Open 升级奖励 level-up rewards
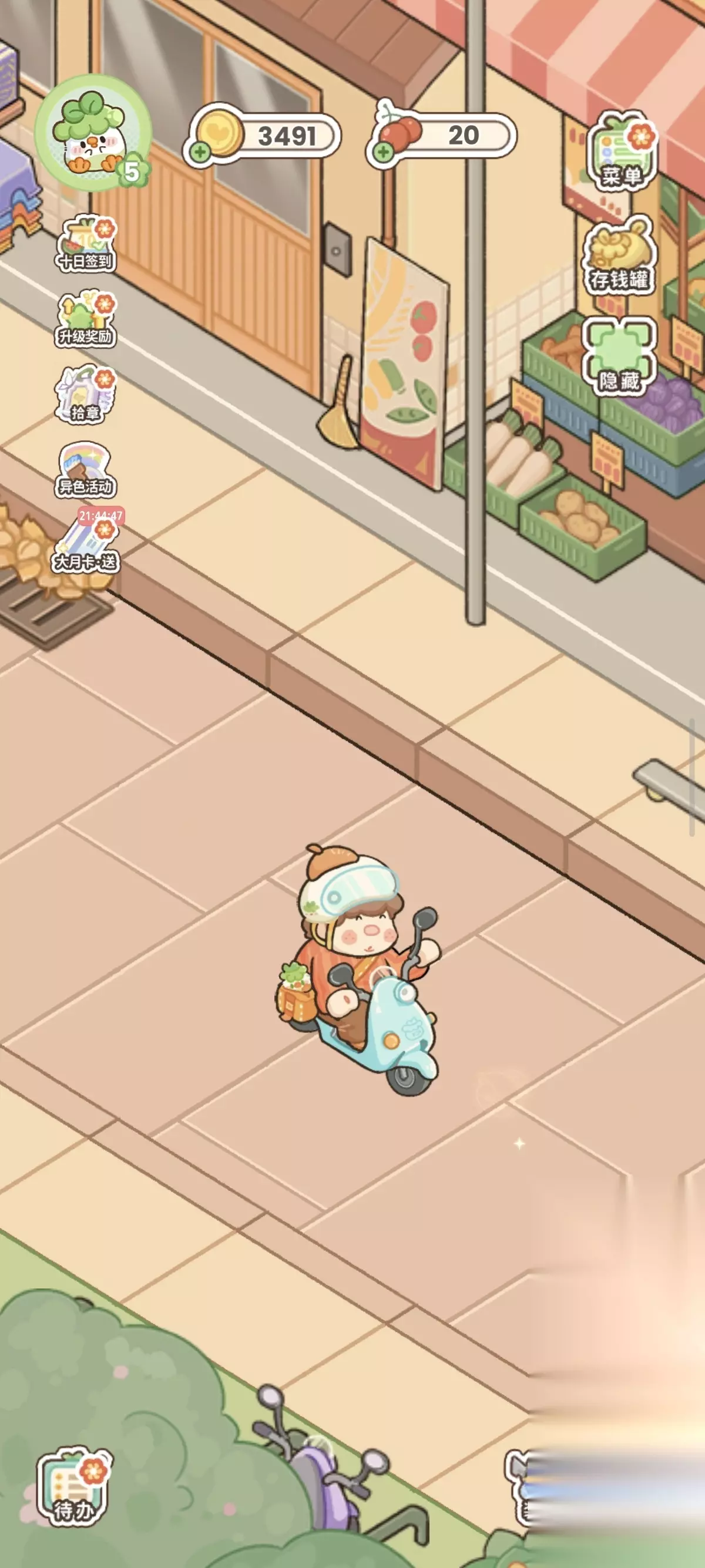The image size is (705, 1568). (86, 319)
